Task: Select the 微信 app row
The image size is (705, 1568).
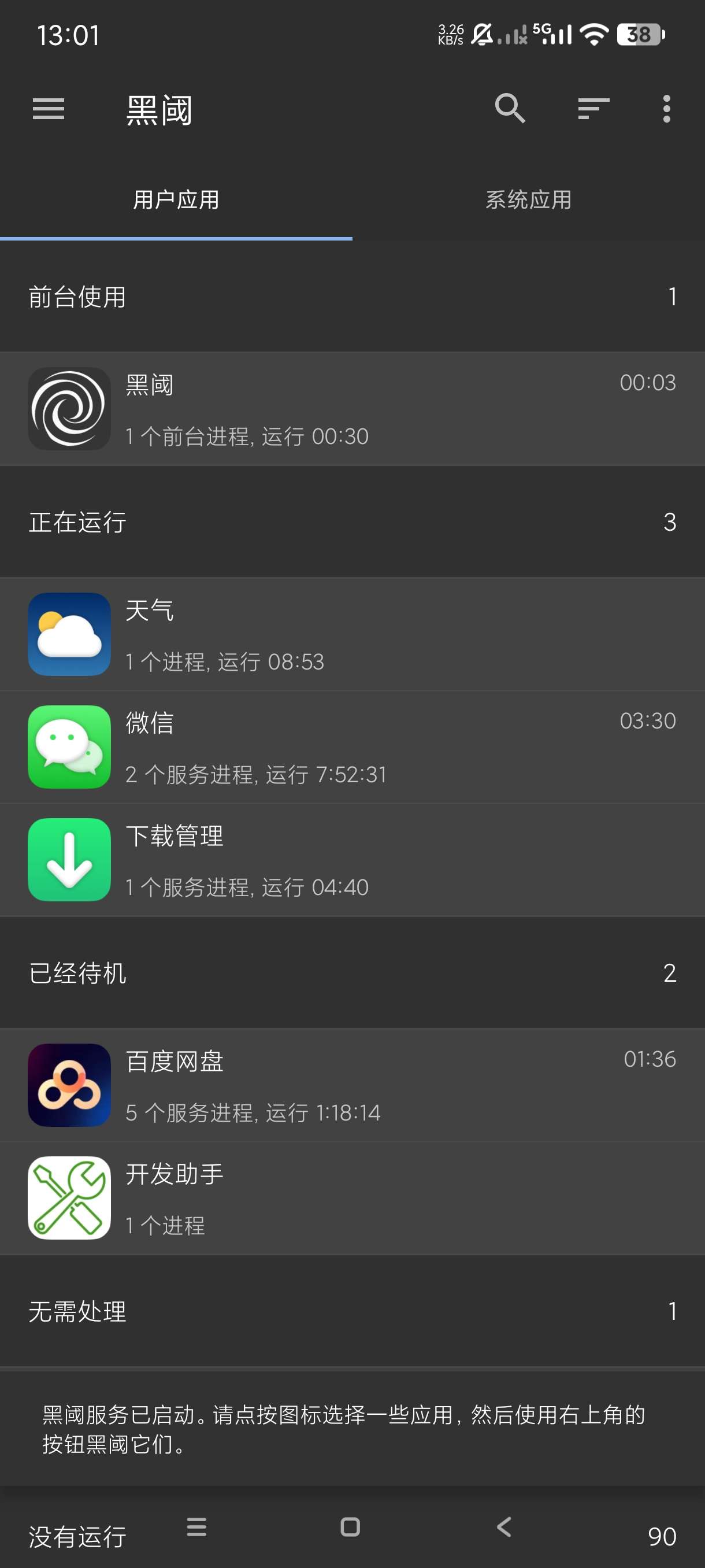Action: click(x=352, y=747)
